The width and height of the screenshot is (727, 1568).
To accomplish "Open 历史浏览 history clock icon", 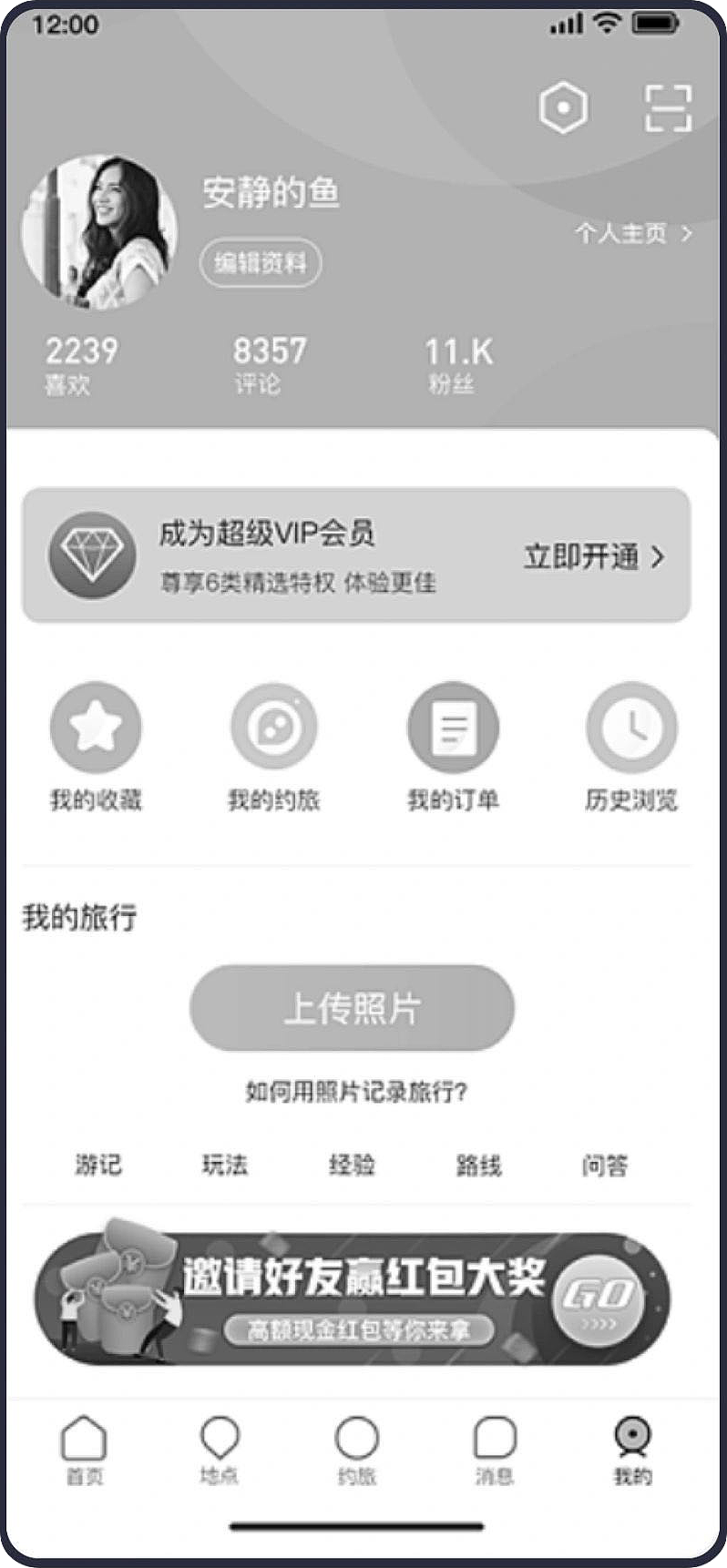I will click(632, 727).
